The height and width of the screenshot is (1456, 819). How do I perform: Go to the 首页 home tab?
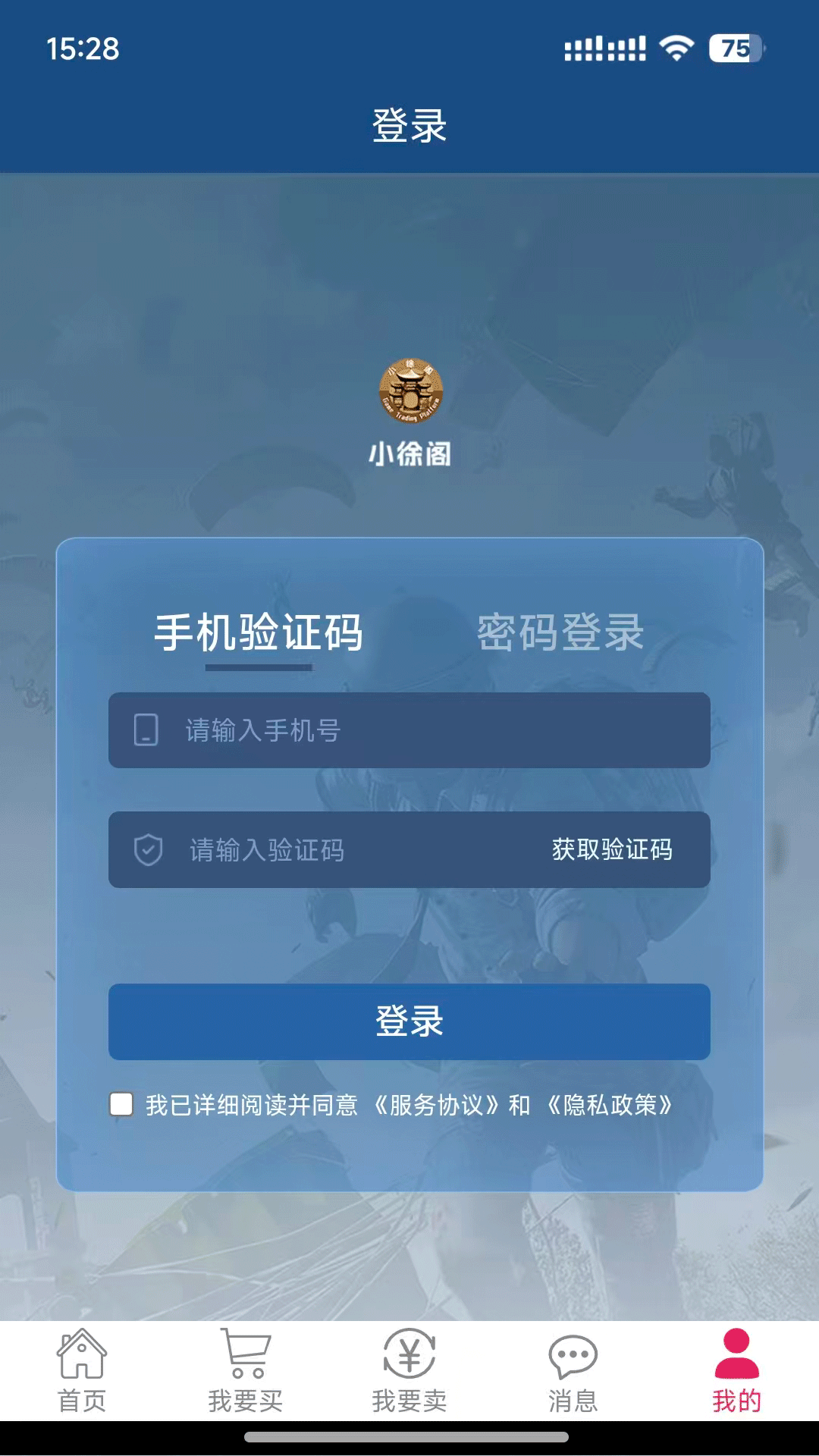coord(82,1371)
